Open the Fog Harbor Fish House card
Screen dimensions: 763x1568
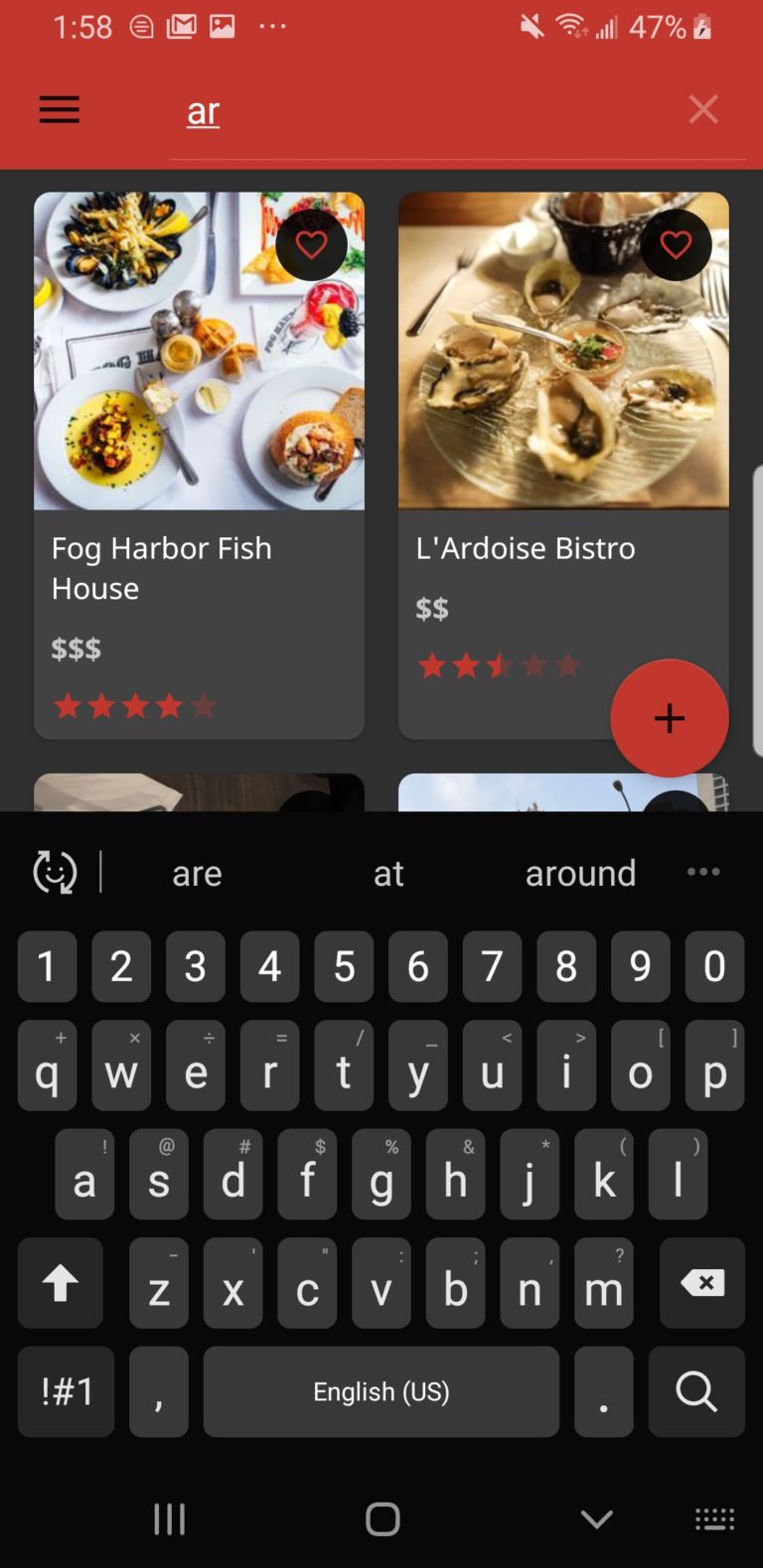pyautogui.click(x=199, y=467)
